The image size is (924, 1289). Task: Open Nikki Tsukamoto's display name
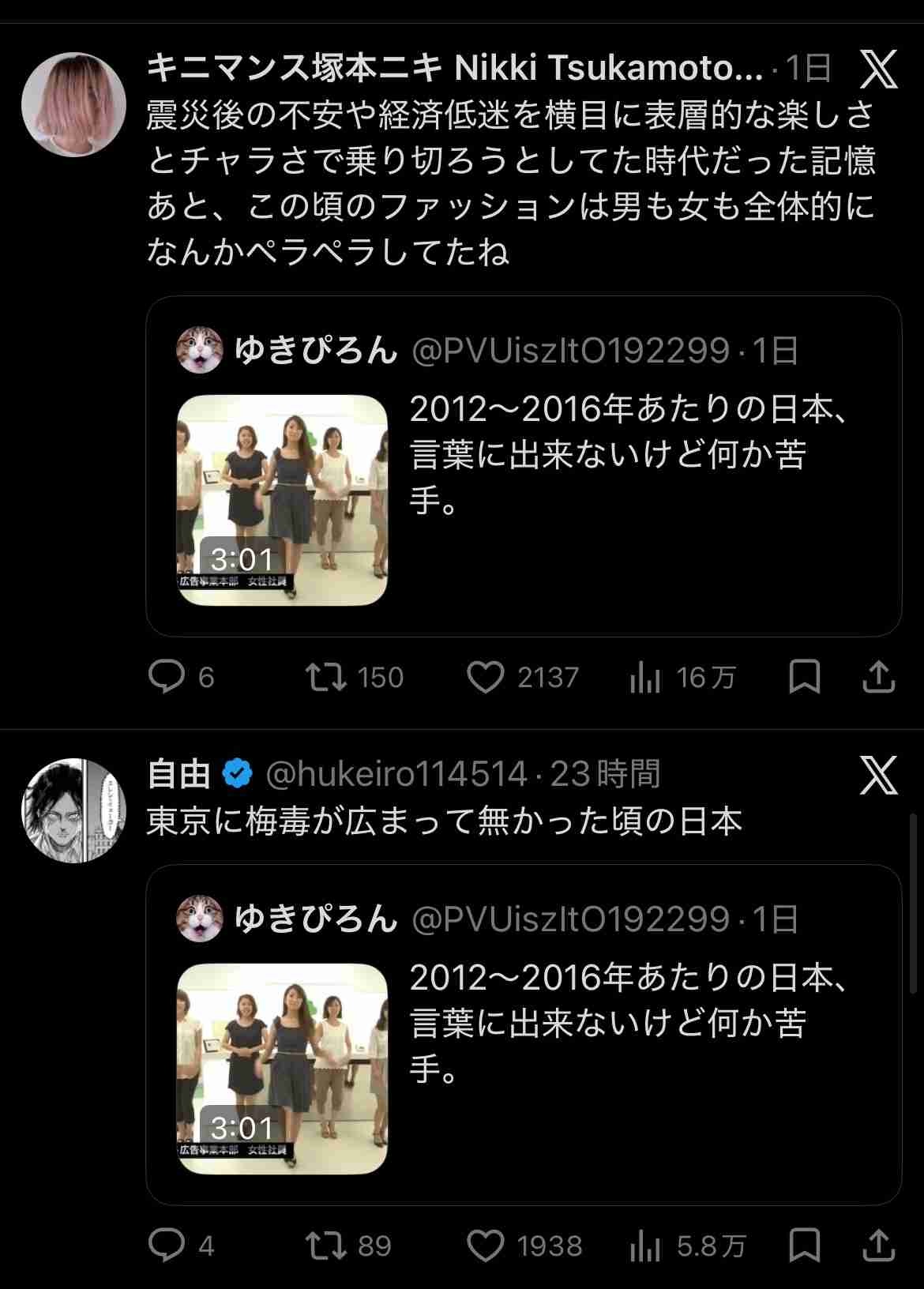[454, 70]
